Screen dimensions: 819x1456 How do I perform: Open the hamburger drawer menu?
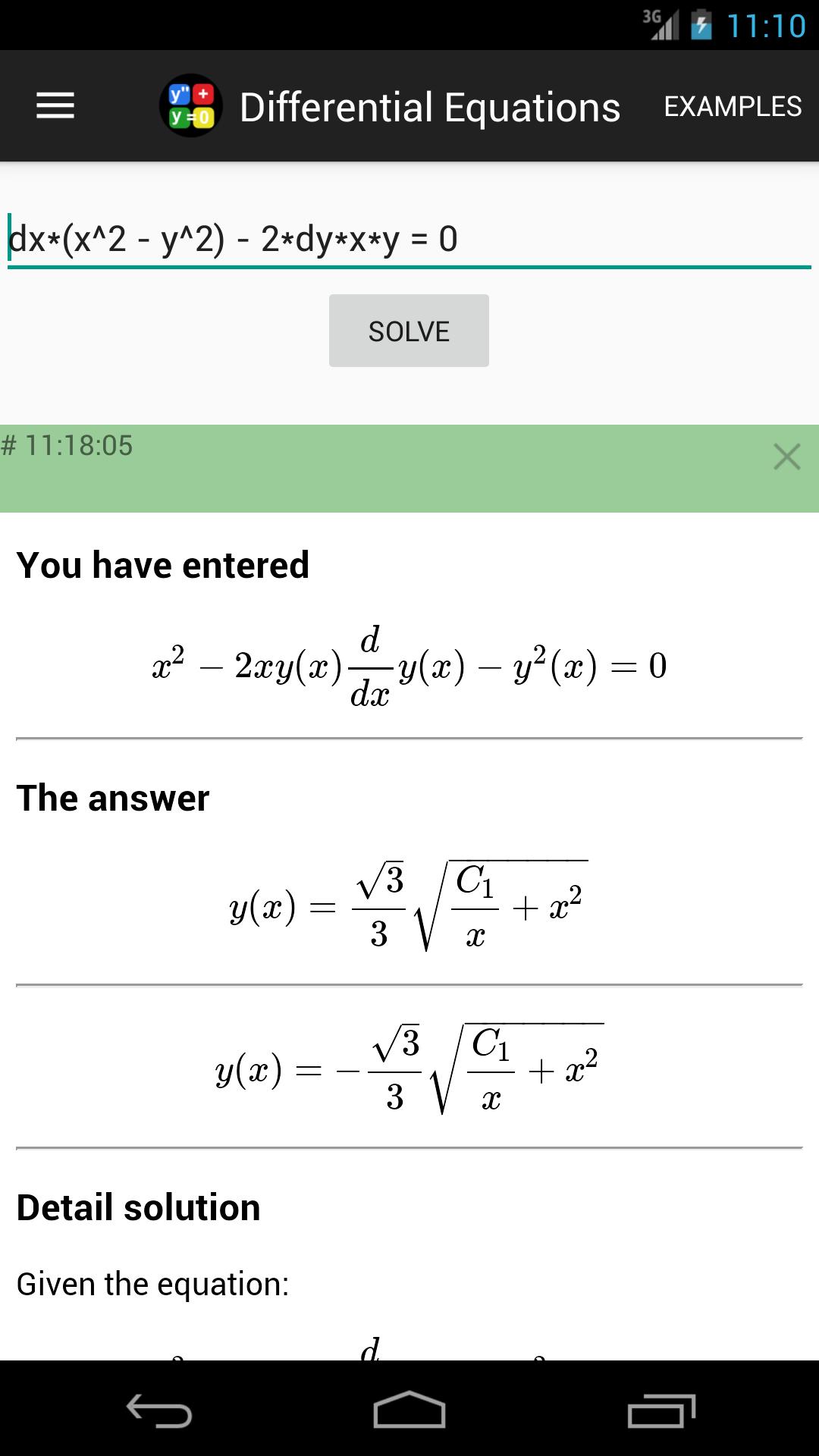55,106
